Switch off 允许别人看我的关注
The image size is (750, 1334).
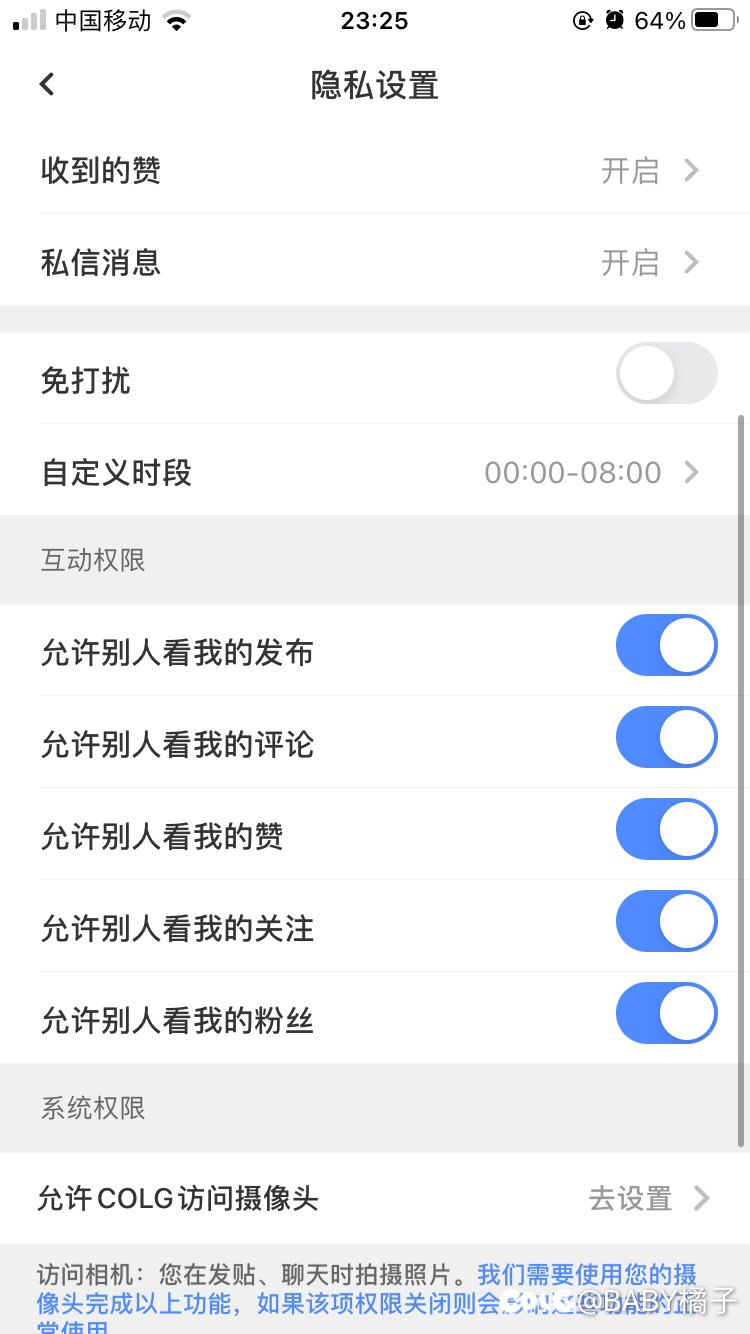click(x=666, y=921)
